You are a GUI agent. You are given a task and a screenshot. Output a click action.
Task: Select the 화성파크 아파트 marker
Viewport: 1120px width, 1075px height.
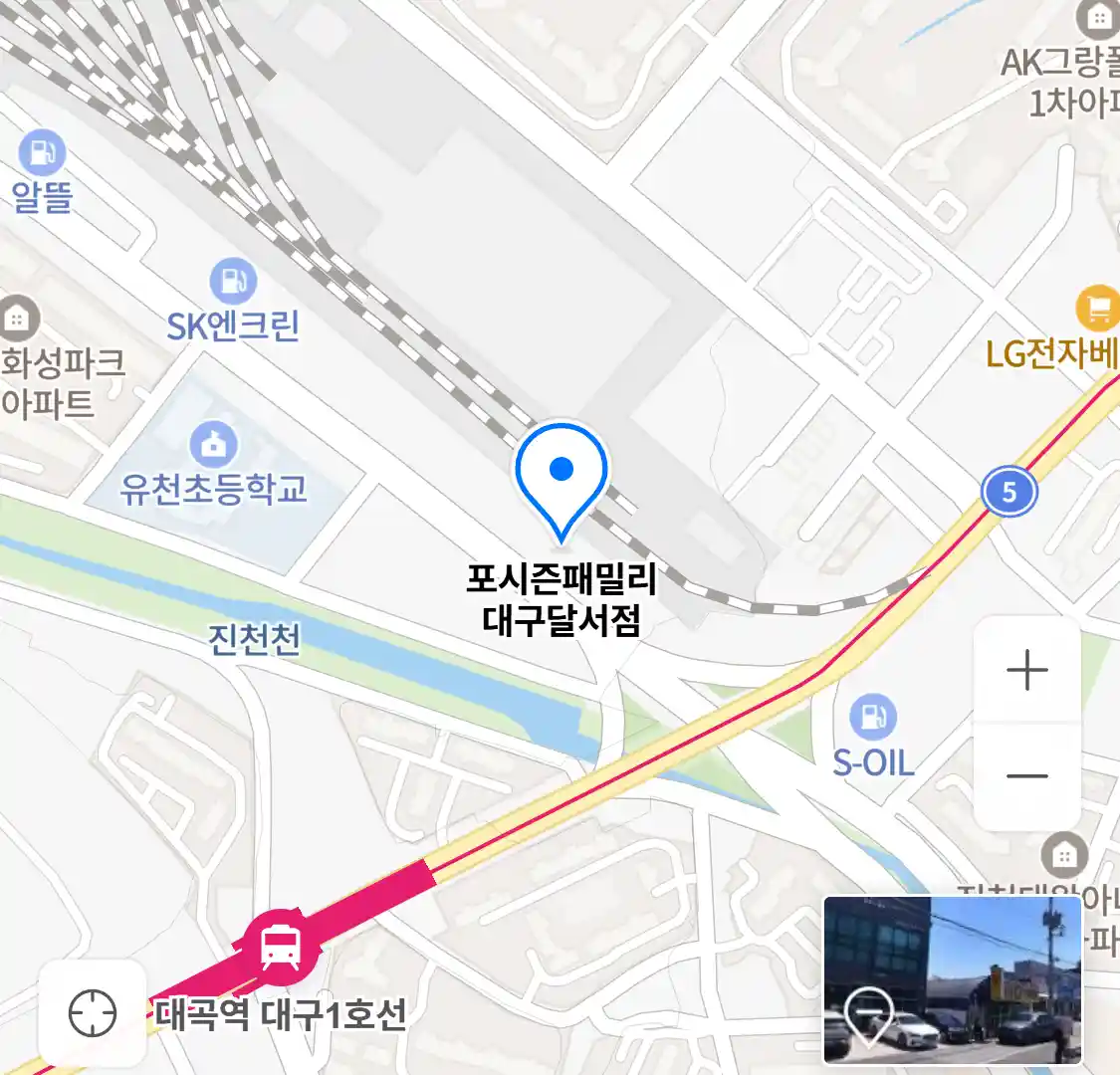[17, 319]
